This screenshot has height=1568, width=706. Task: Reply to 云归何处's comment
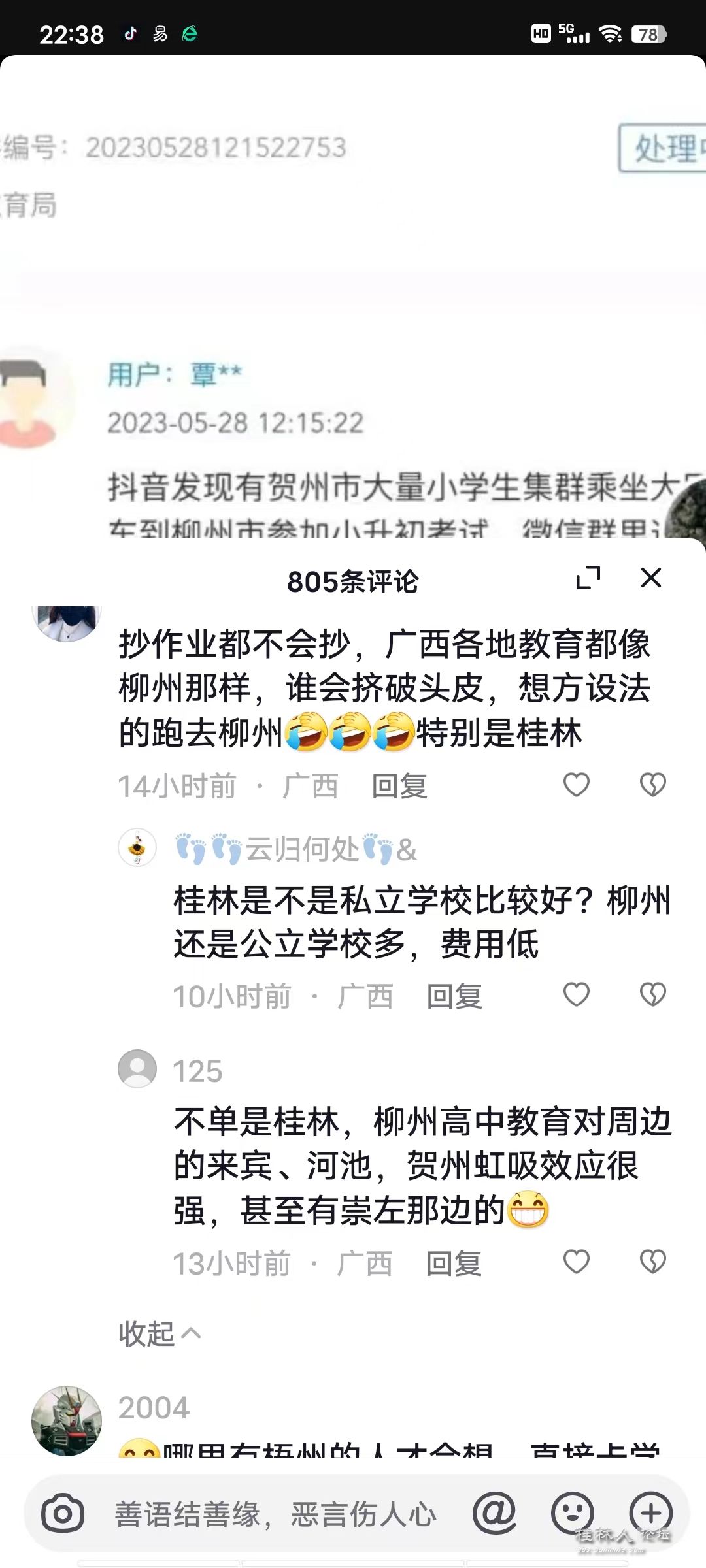[x=454, y=997]
